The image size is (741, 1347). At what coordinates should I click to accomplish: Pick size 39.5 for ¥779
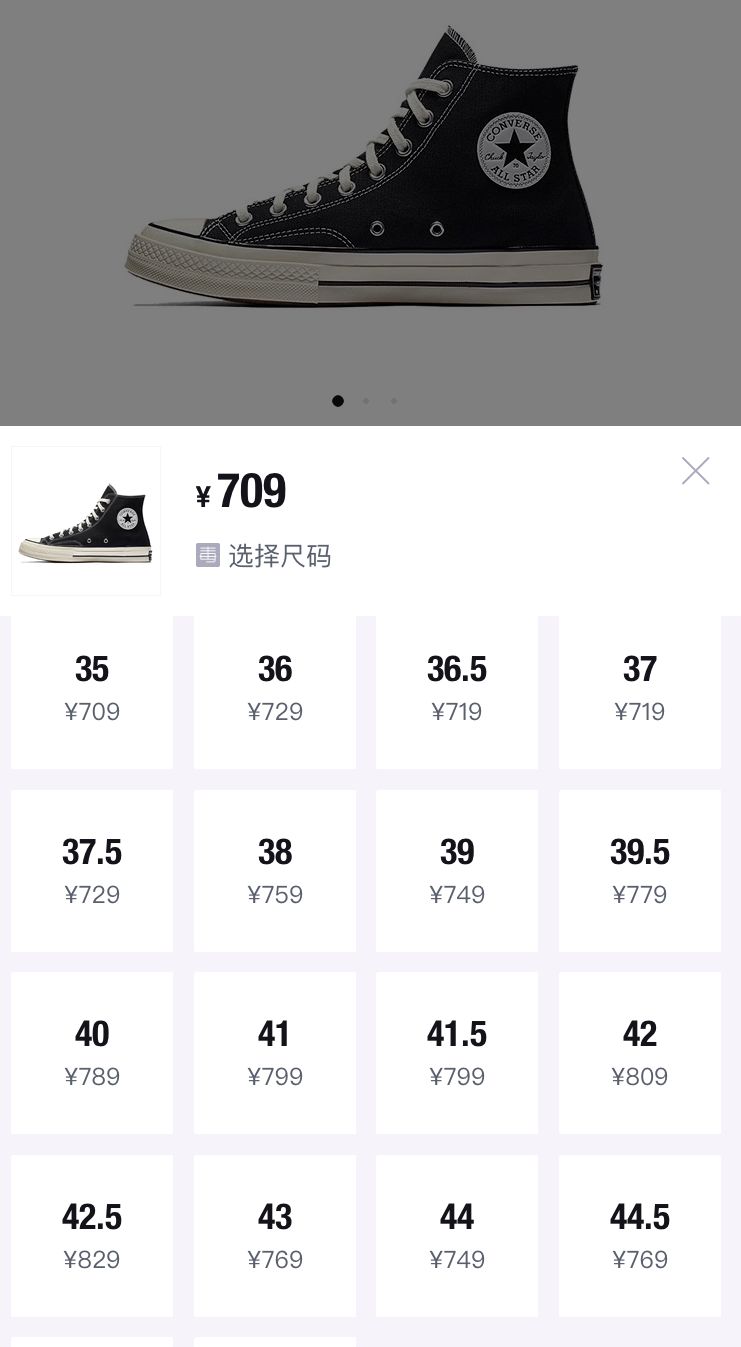639,870
